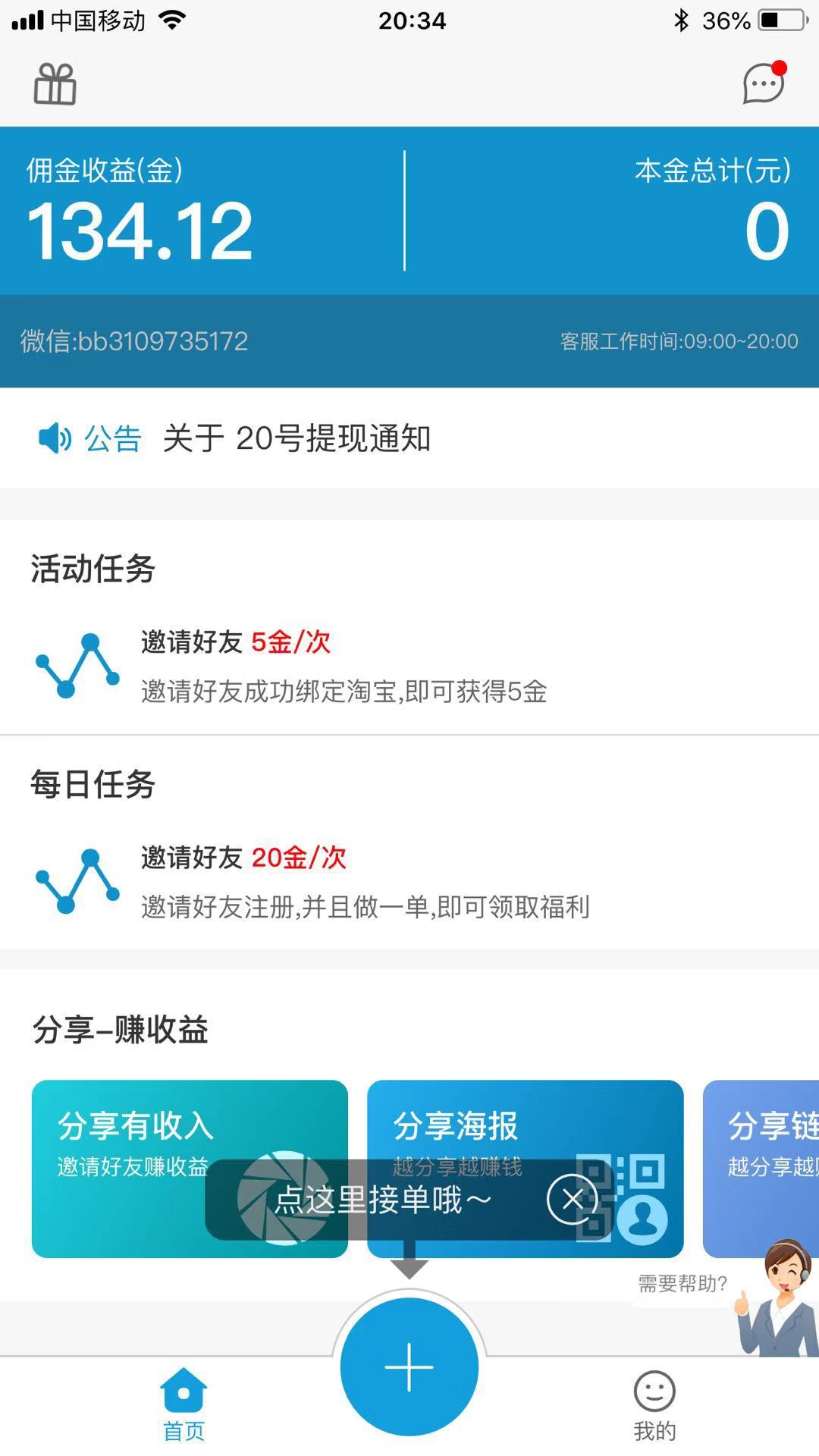
Task: Open the messages chat bubble icon
Action: pos(763,83)
